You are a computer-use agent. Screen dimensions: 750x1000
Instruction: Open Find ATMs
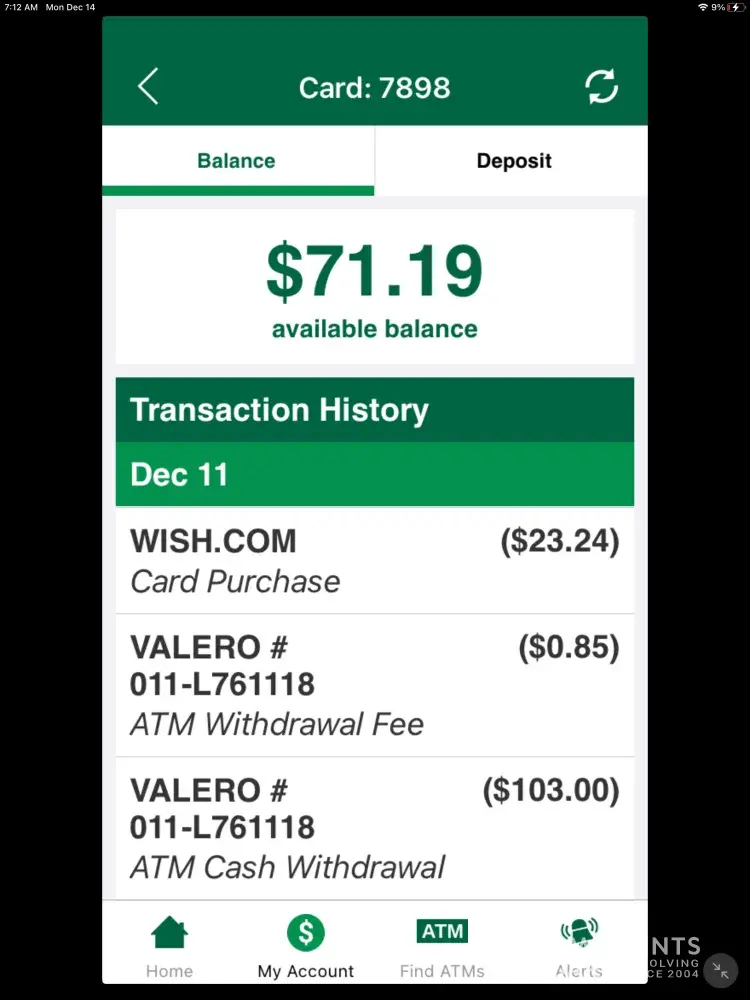pos(441,947)
